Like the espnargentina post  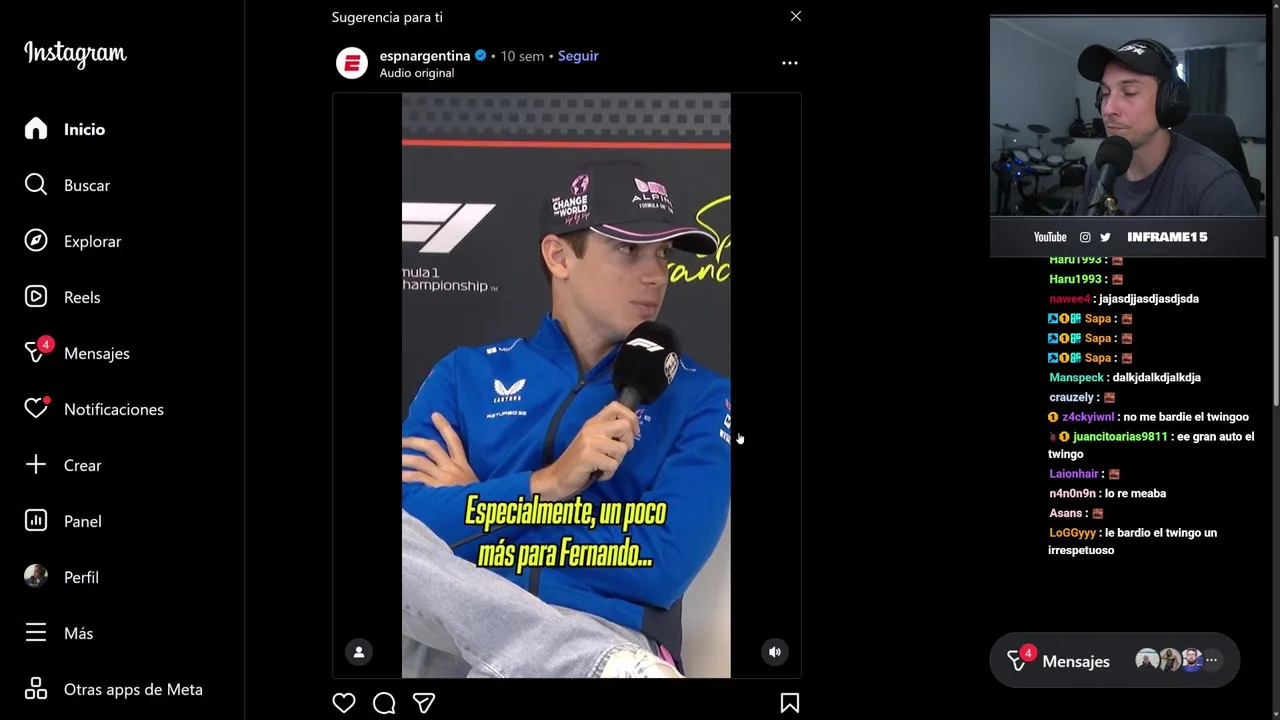[344, 703]
